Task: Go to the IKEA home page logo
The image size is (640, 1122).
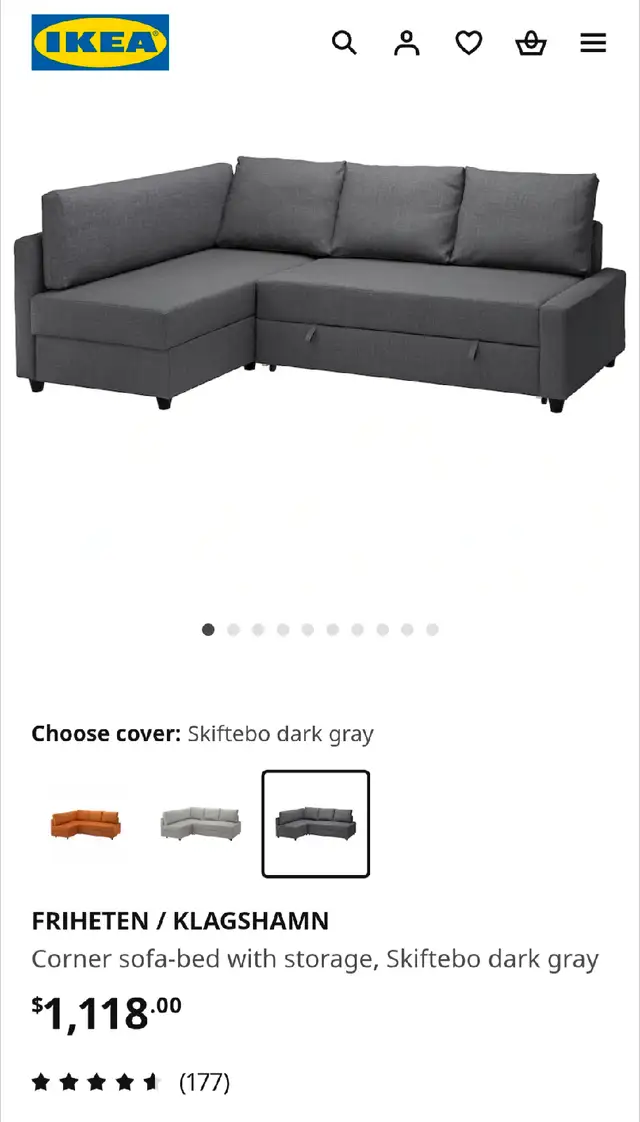Action: coord(100,42)
